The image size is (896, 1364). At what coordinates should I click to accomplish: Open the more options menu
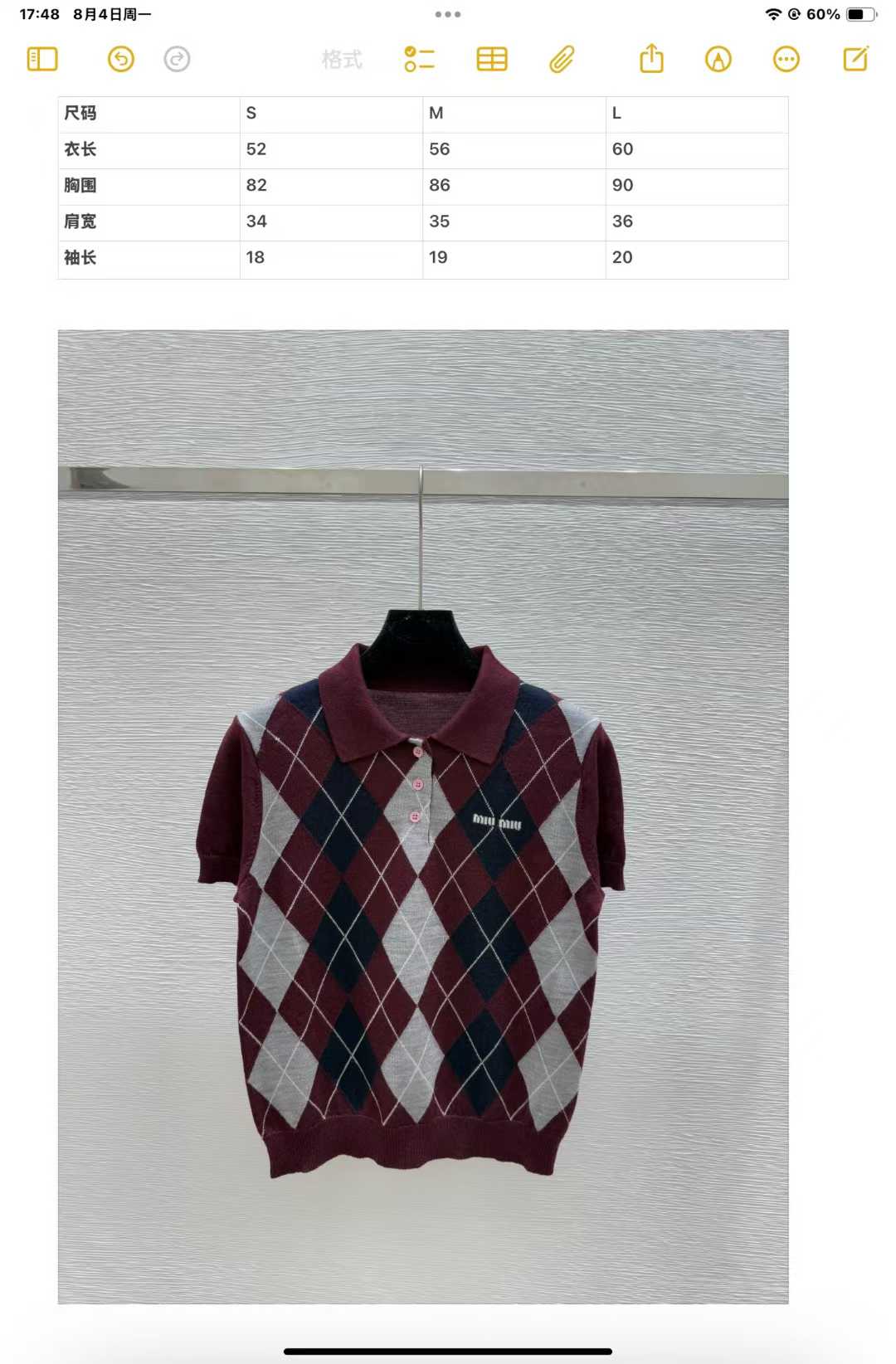point(786,59)
